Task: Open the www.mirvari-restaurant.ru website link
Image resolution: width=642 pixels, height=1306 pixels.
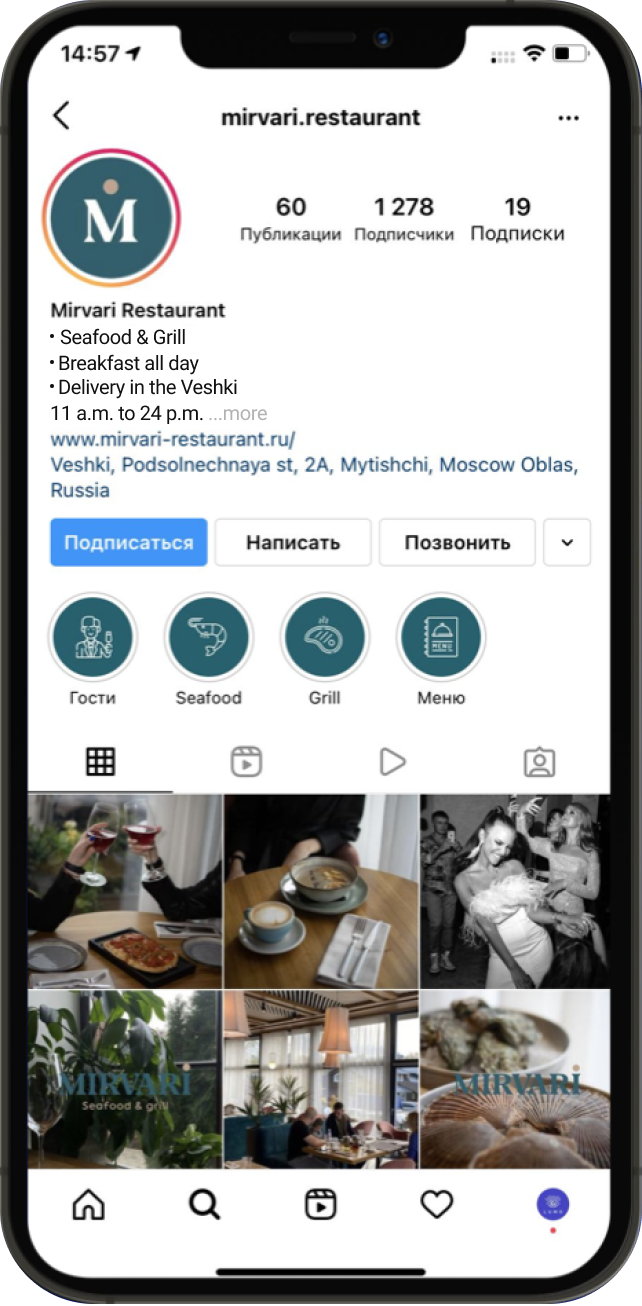Action: tap(173, 439)
